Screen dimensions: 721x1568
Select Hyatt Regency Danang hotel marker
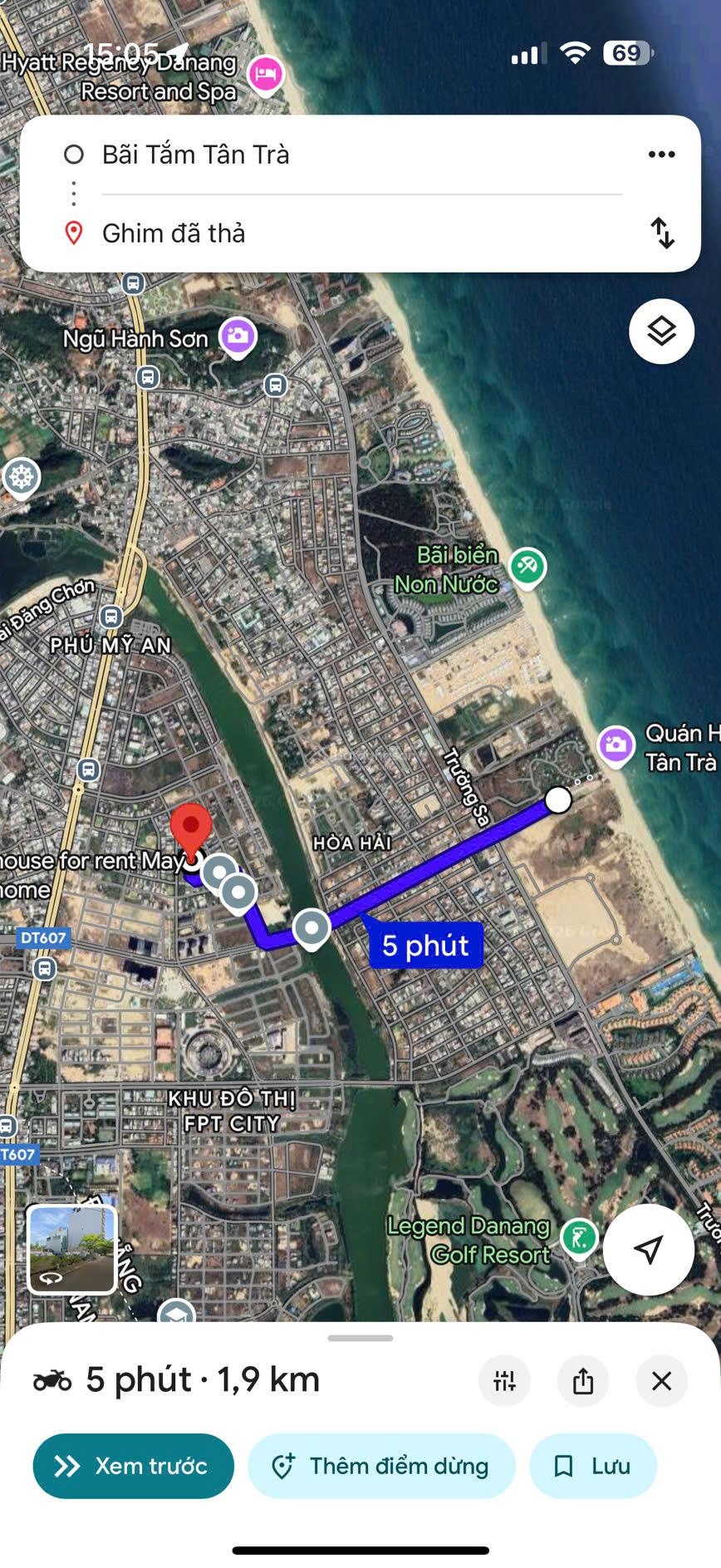tap(266, 75)
